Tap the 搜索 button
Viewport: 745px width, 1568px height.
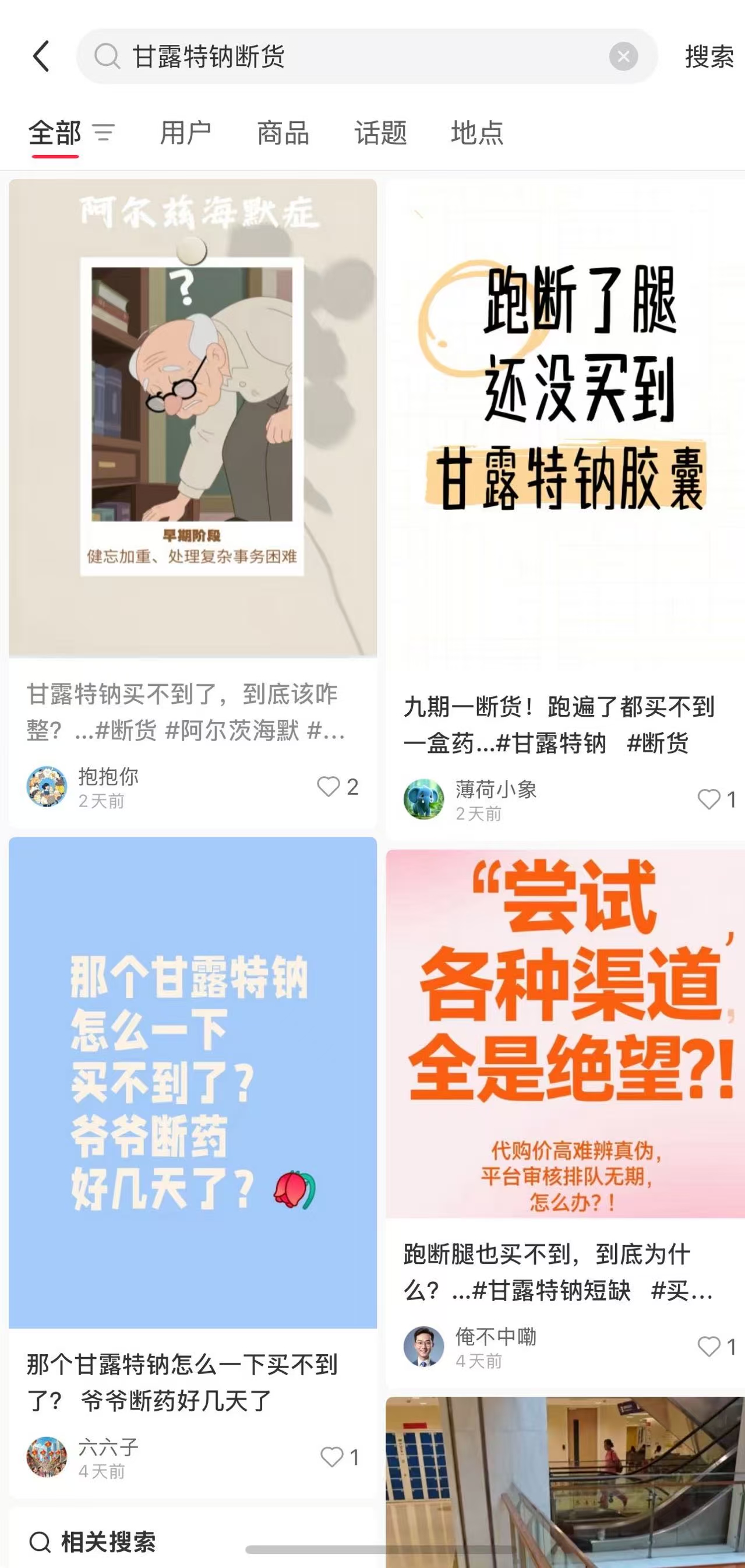pyautogui.click(x=708, y=57)
